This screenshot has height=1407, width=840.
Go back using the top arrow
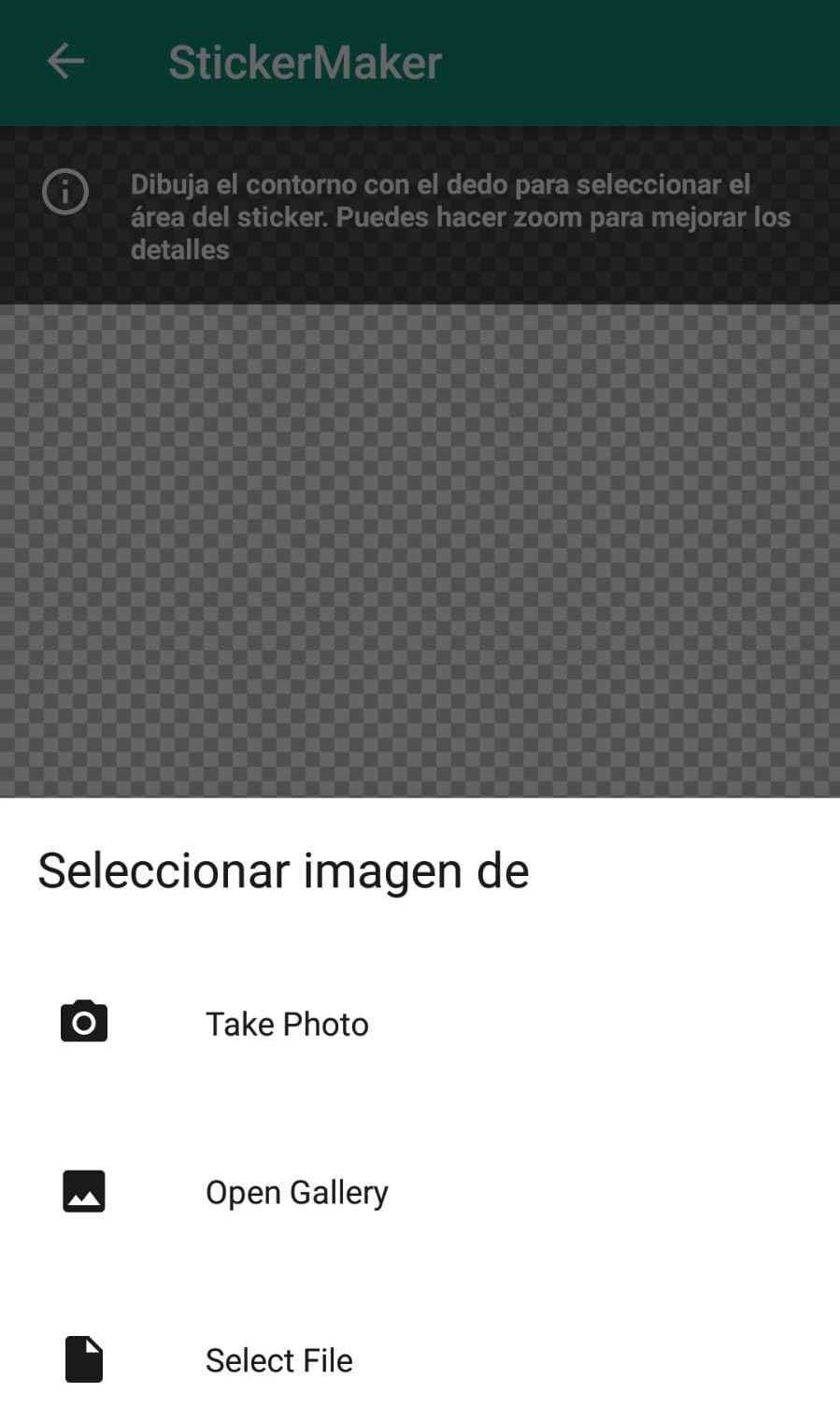tap(65, 62)
